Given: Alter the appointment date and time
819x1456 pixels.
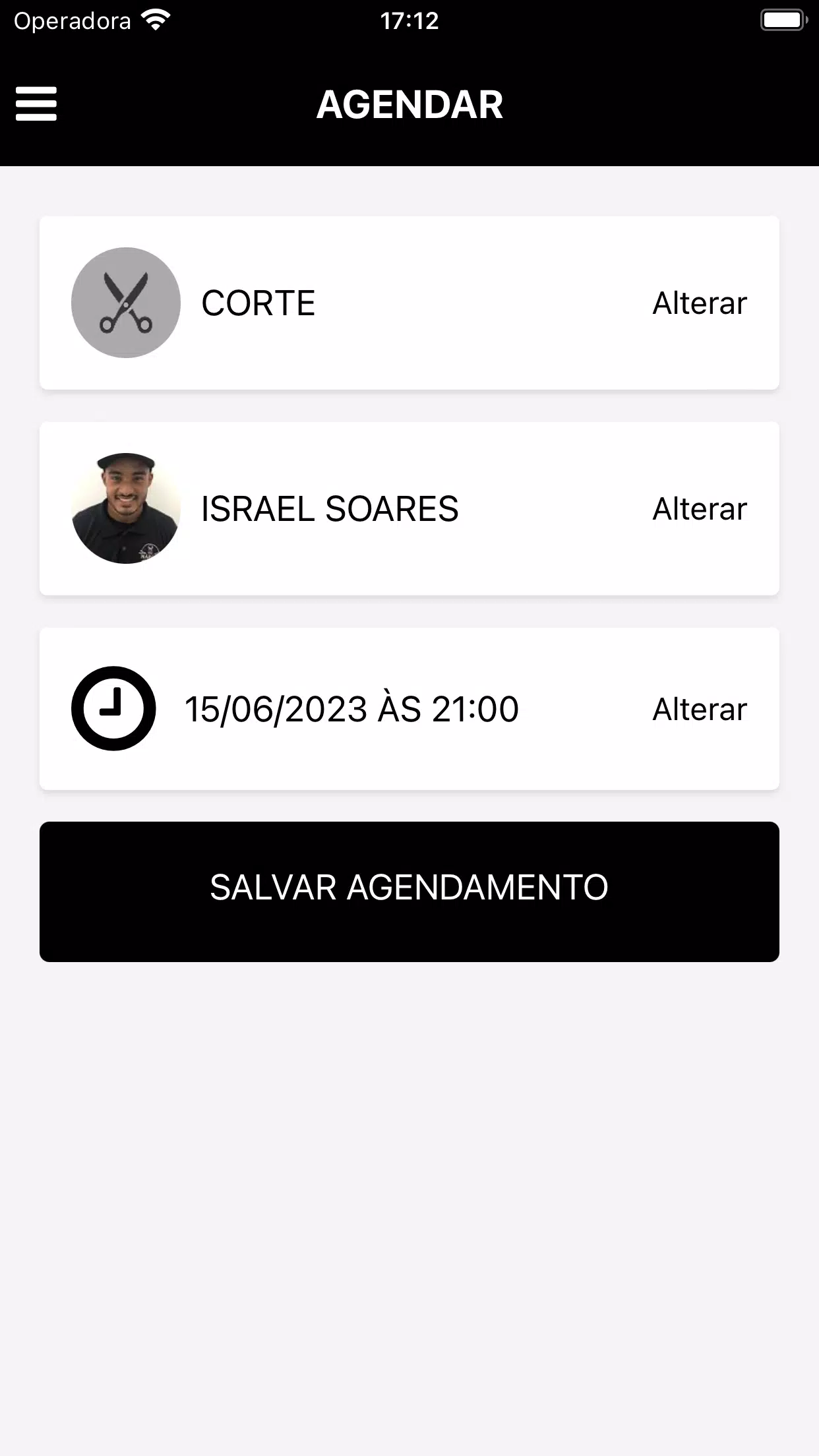Looking at the screenshot, I should [x=699, y=708].
